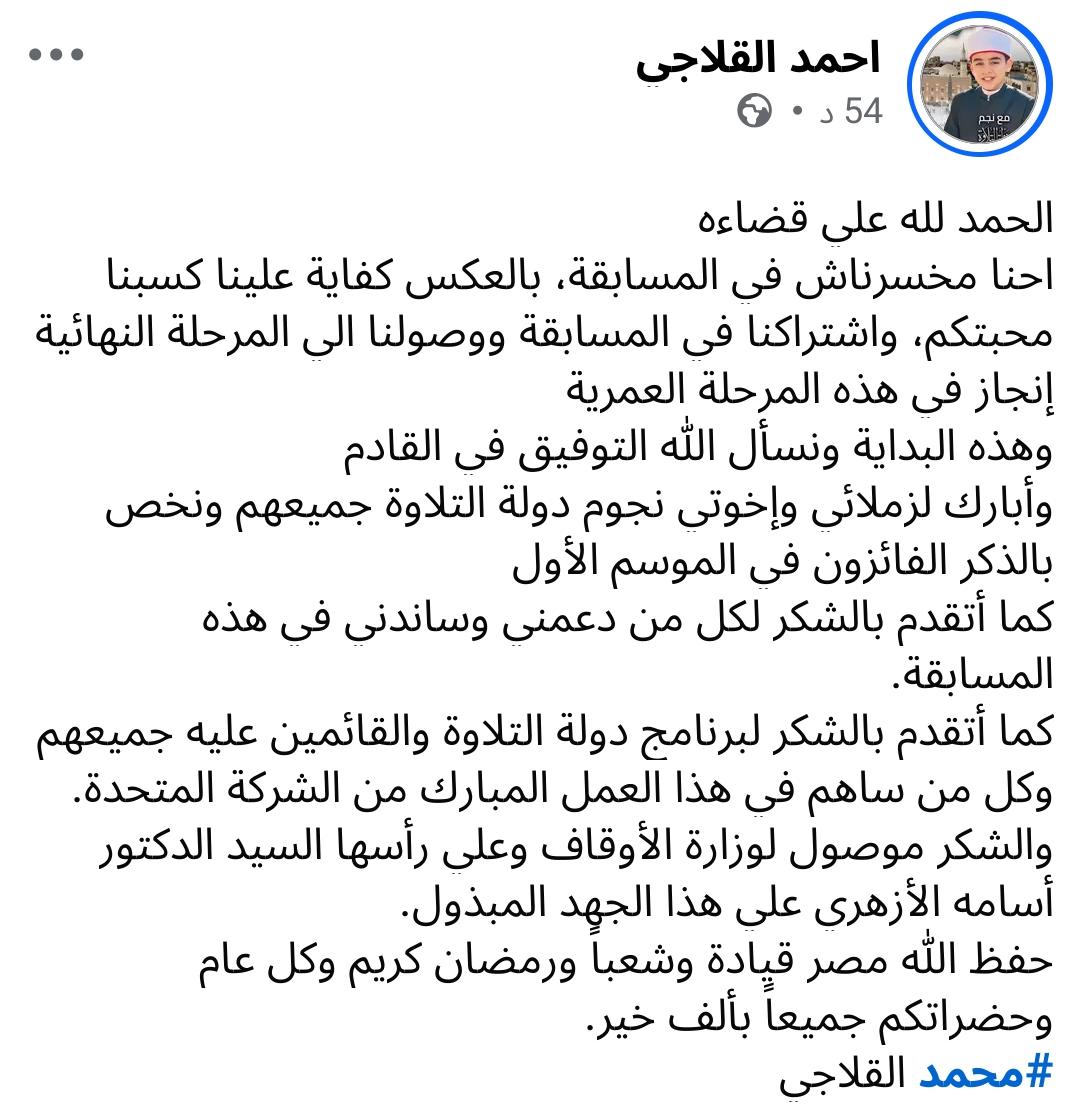The width and height of the screenshot is (1080, 1110).
Task: Tap the public audience globe icon
Action: [x=754, y=111]
